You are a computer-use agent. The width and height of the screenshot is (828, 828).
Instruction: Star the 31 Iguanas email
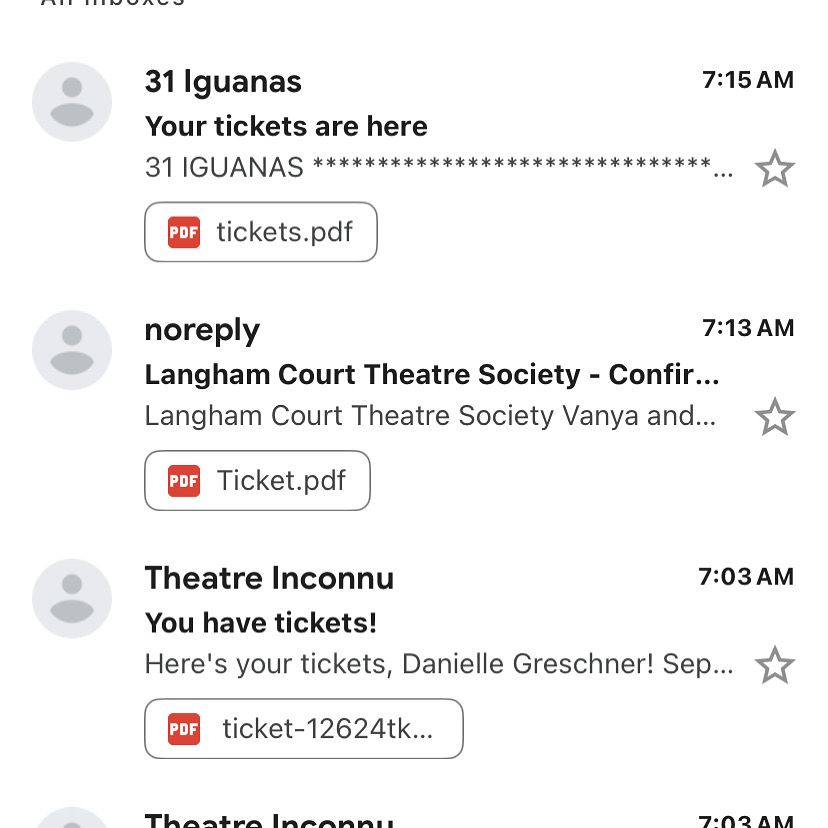774,169
